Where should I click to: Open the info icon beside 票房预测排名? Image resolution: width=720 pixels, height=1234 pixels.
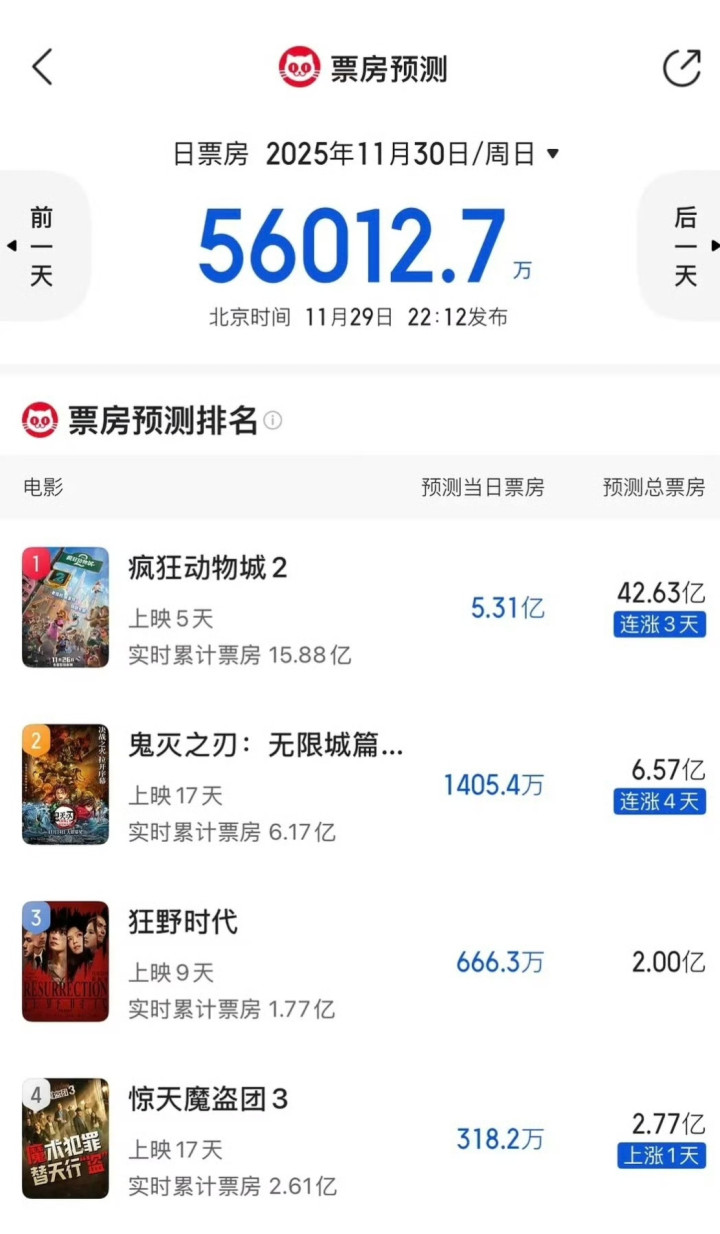[273, 421]
